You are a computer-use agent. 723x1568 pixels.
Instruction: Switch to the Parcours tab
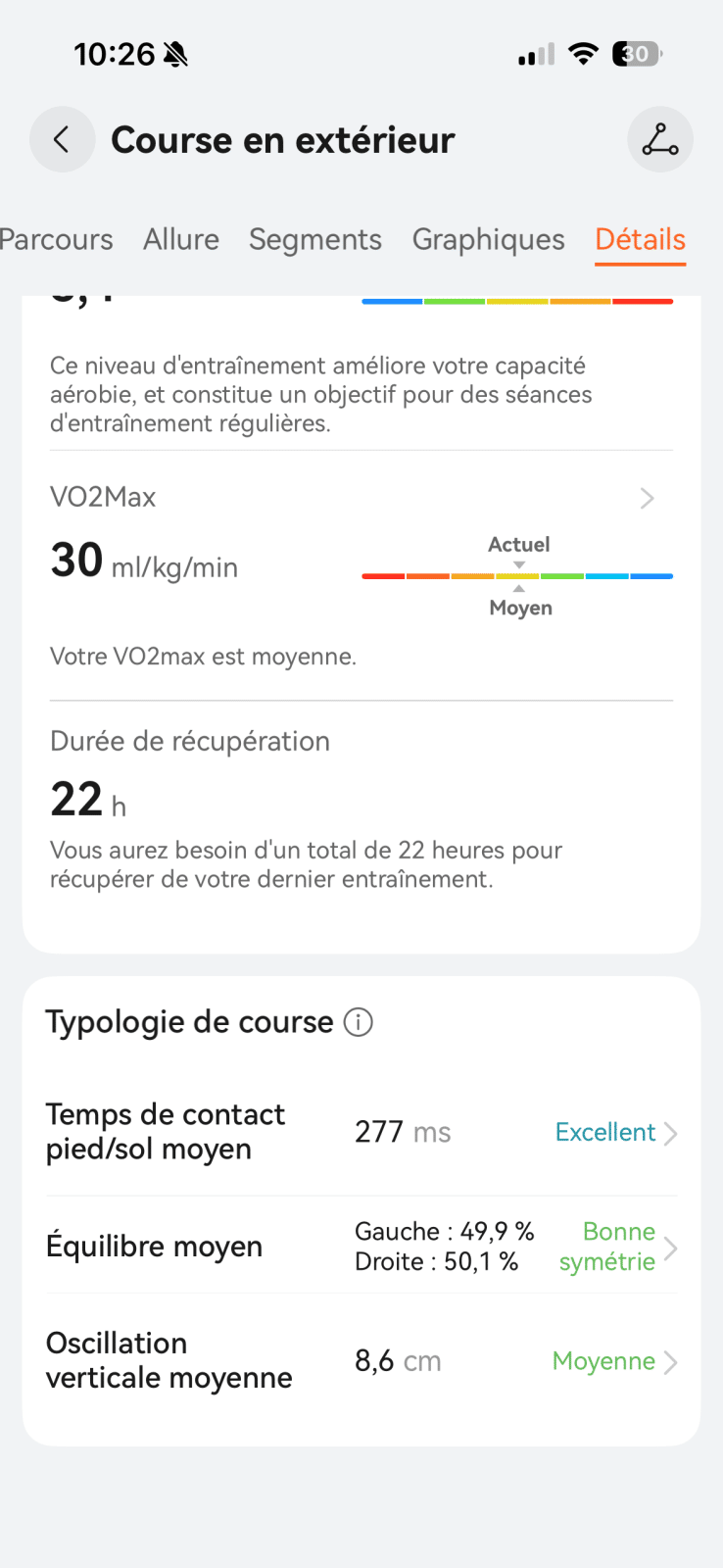point(56,239)
